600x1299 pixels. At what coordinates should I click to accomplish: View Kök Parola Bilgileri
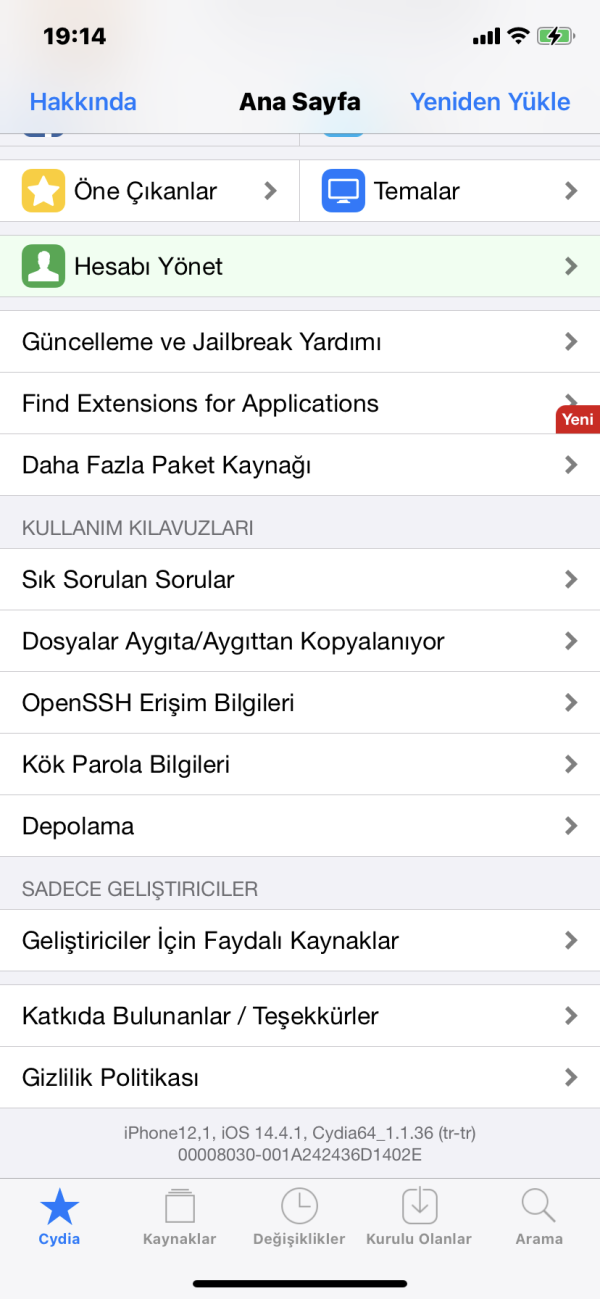click(300, 765)
